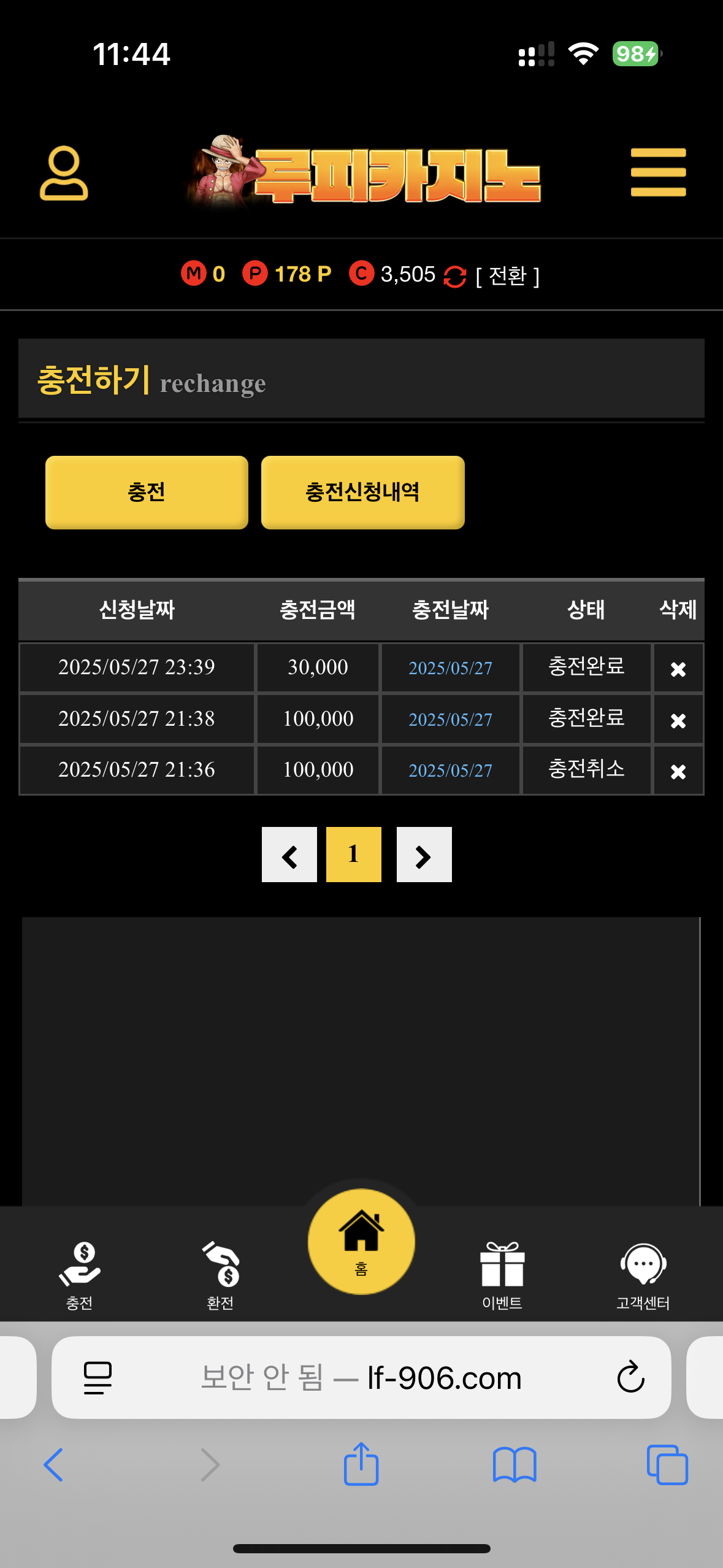Go to the next page of results
723x1568 pixels.
[x=424, y=855]
